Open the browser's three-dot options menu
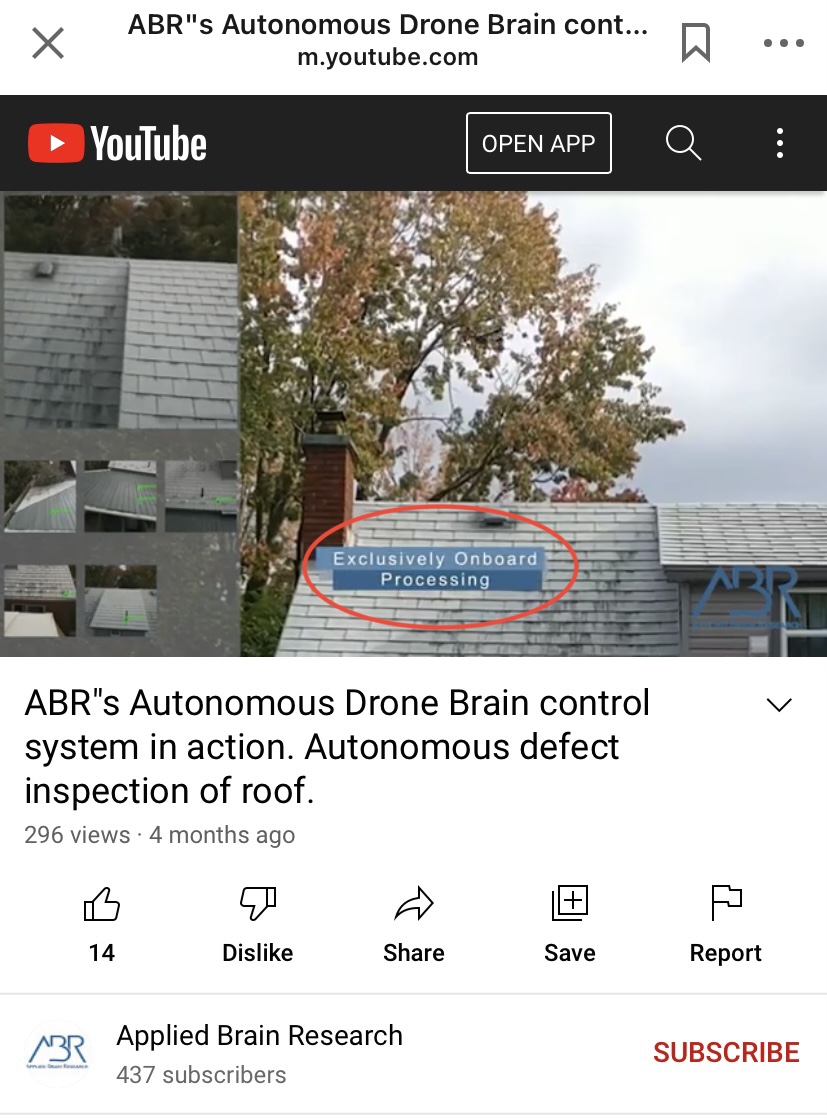Viewport: 827px width, 1120px height. 783,43
